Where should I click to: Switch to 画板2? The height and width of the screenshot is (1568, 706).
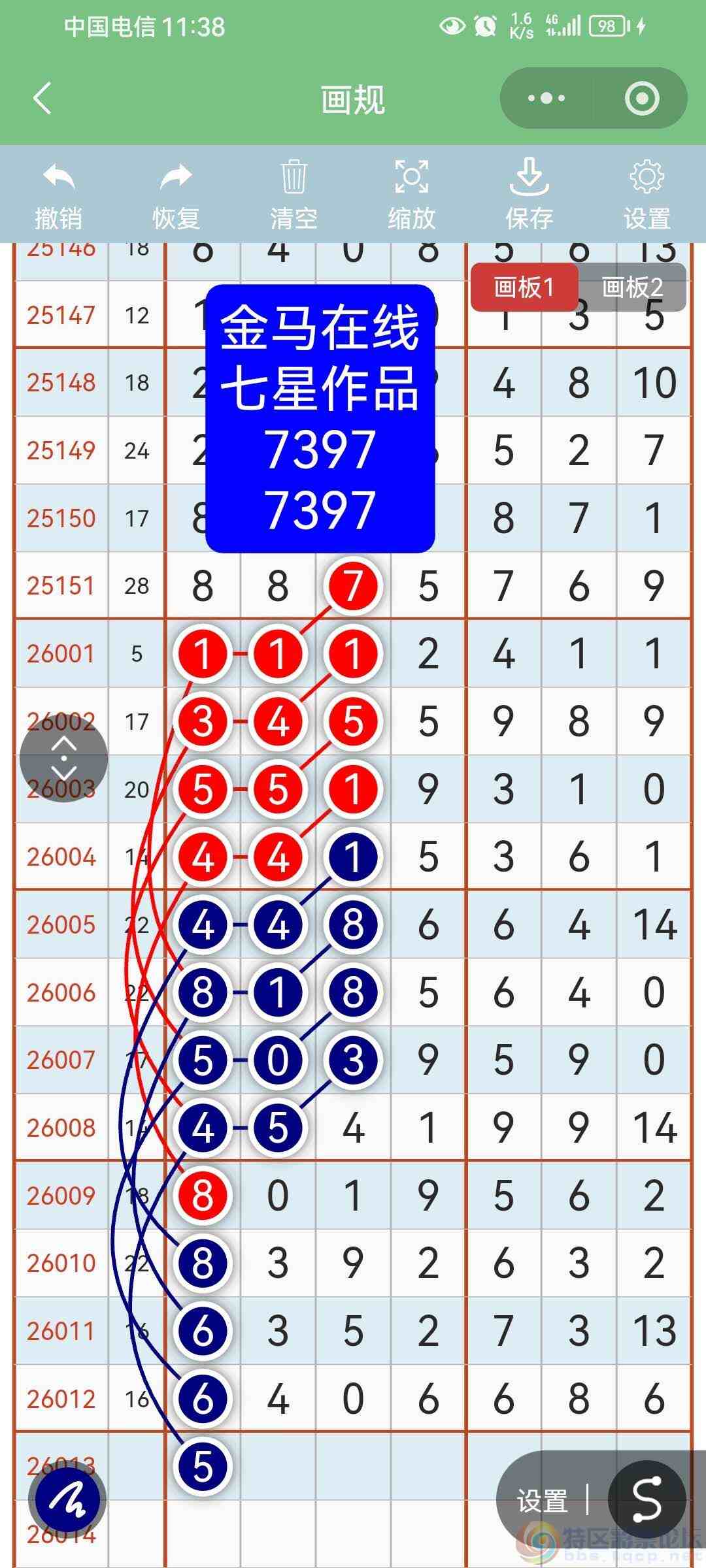coord(632,287)
